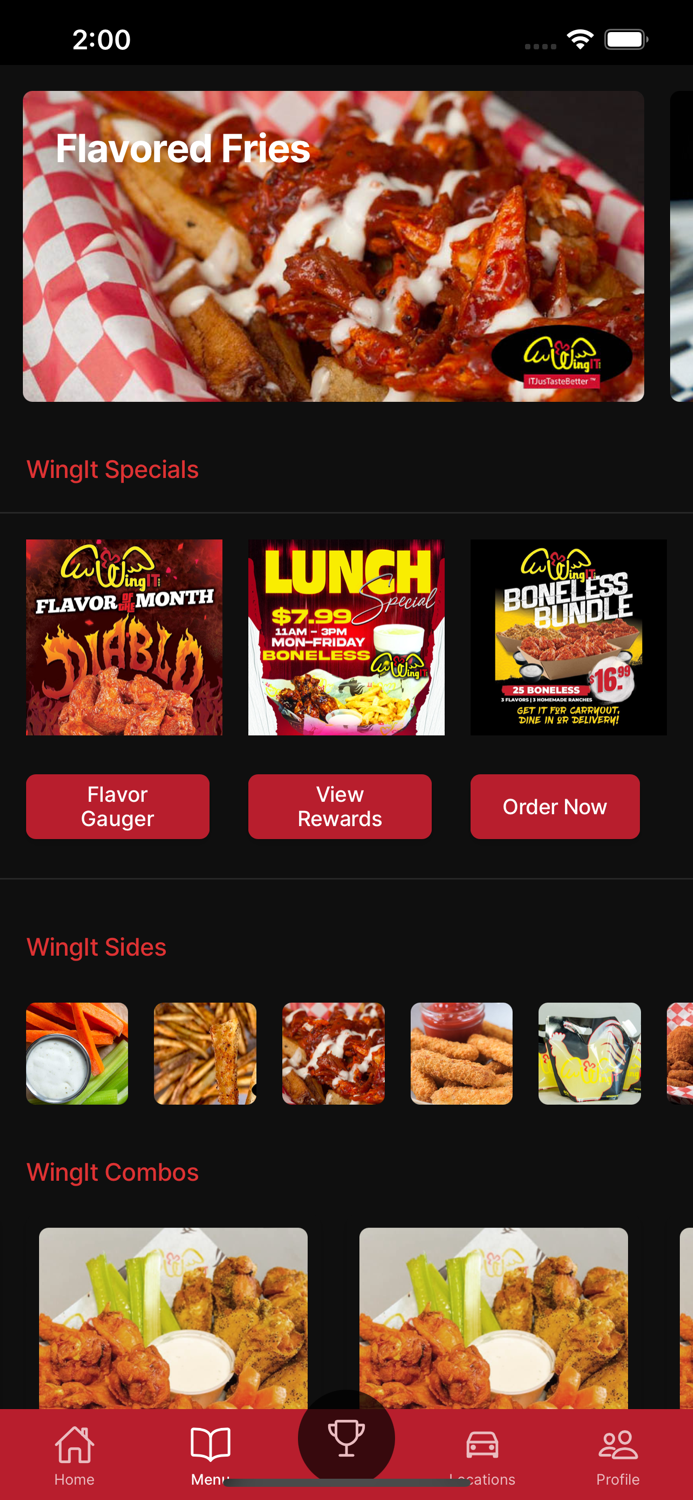Switch to the Menu tab
This screenshot has width=693, height=1500.
[210, 1456]
